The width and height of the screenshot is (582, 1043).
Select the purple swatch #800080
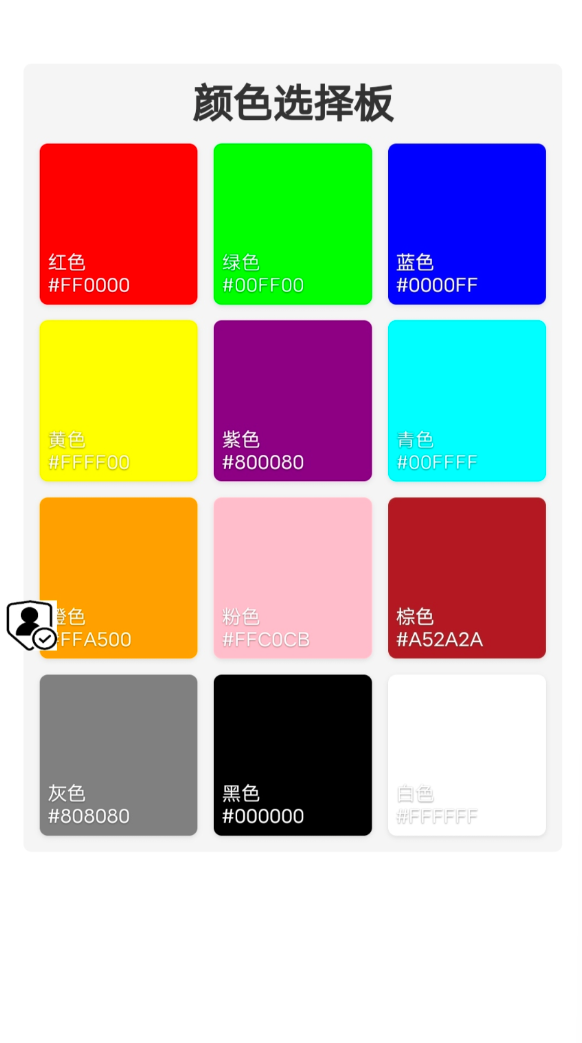[293, 400]
